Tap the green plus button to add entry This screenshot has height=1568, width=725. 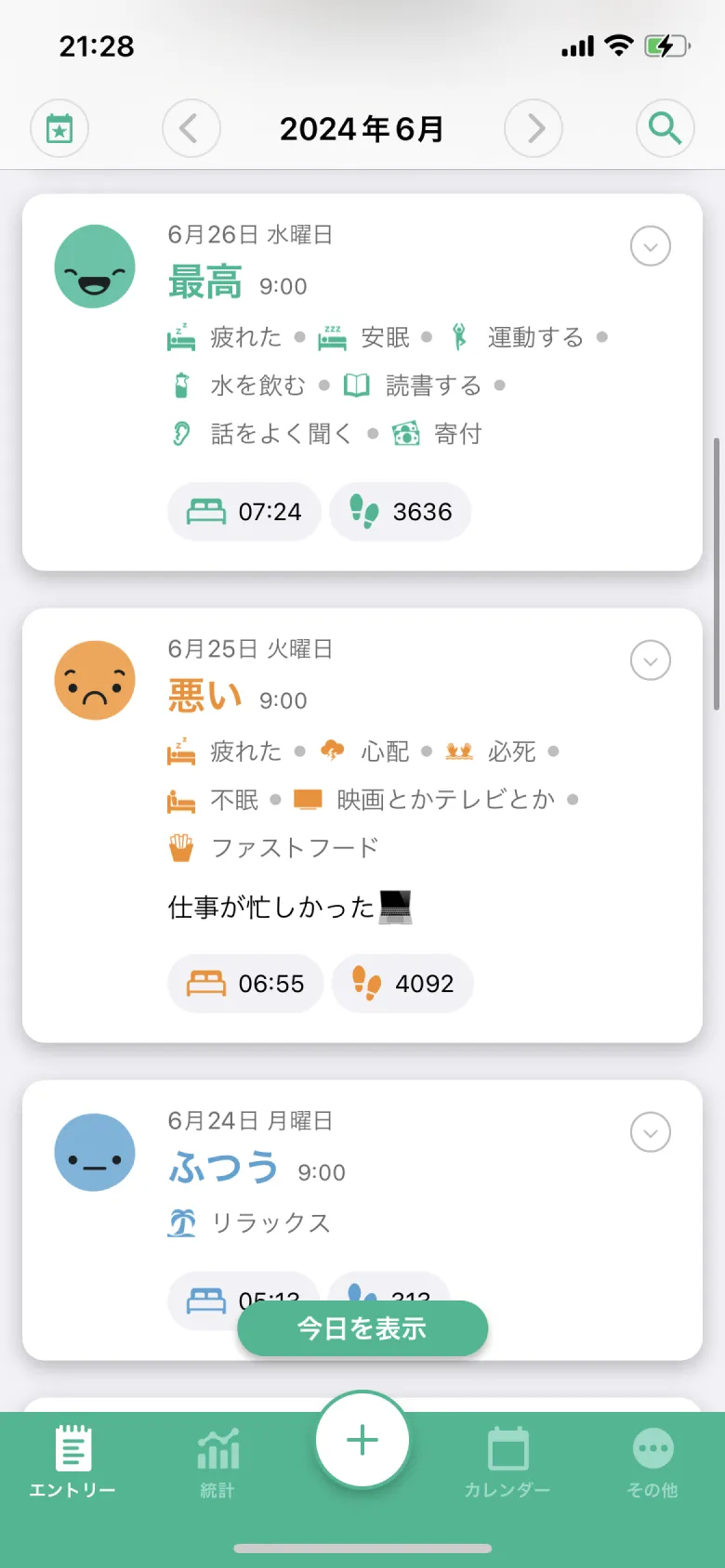(x=362, y=1439)
